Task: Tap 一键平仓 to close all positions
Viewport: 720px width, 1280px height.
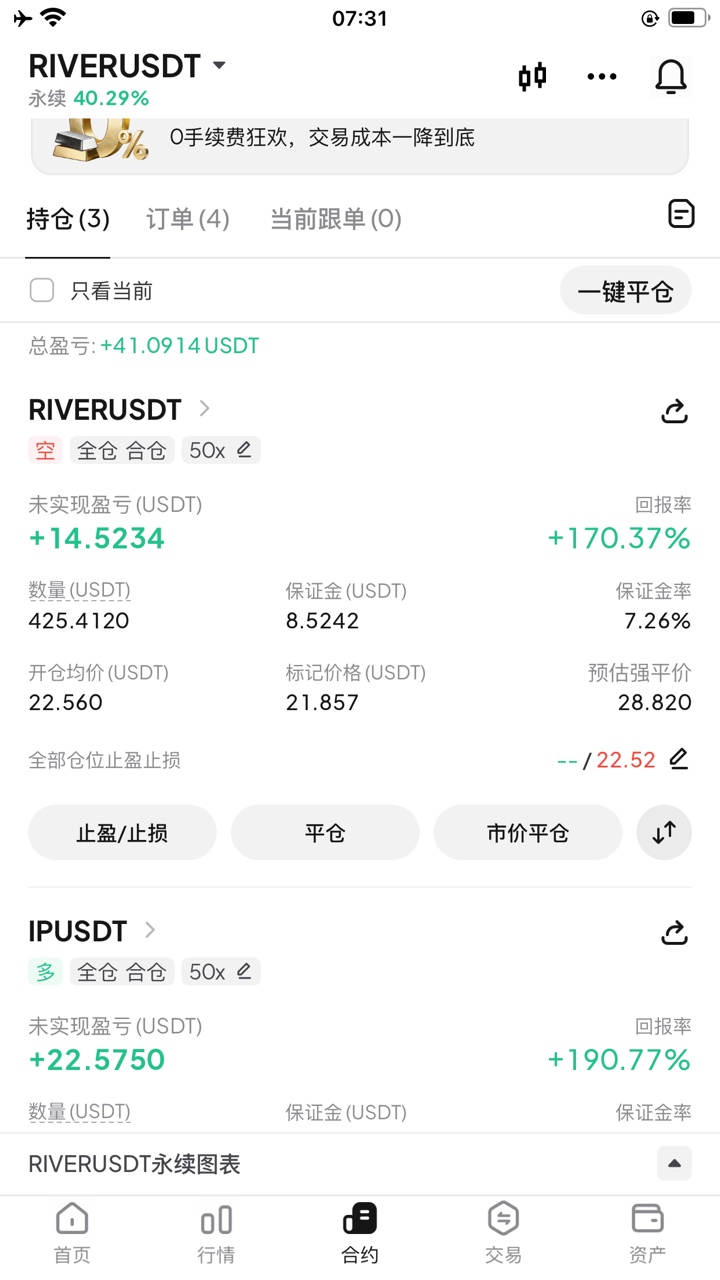Action: pos(625,292)
